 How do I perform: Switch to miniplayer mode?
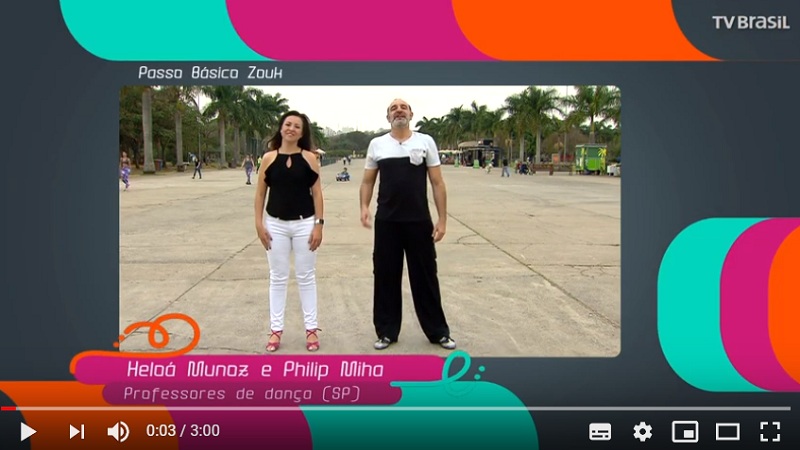[x=685, y=431]
